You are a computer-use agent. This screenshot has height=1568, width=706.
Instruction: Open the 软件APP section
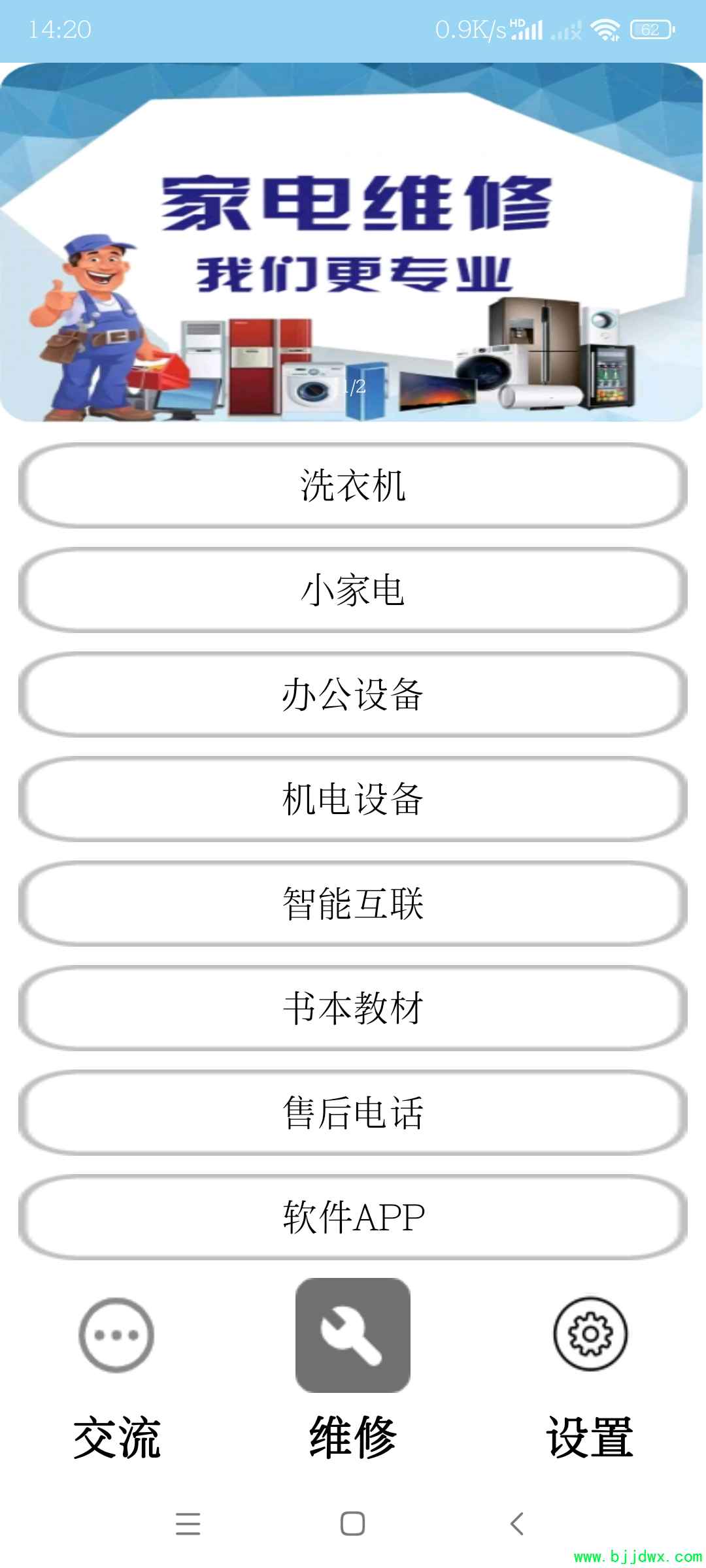click(353, 1217)
